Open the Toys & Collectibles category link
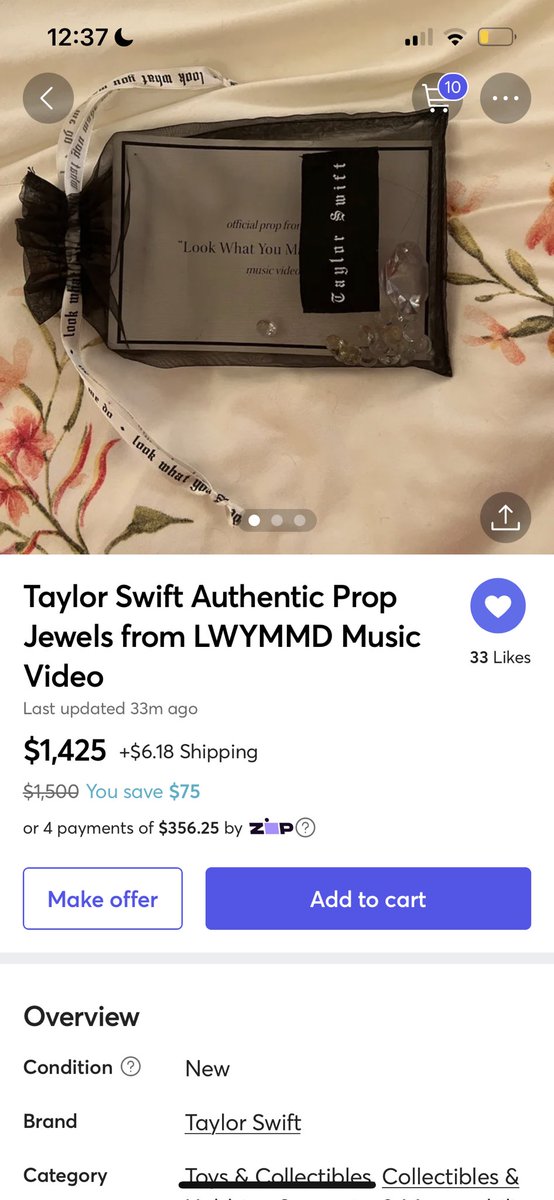 278,1177
